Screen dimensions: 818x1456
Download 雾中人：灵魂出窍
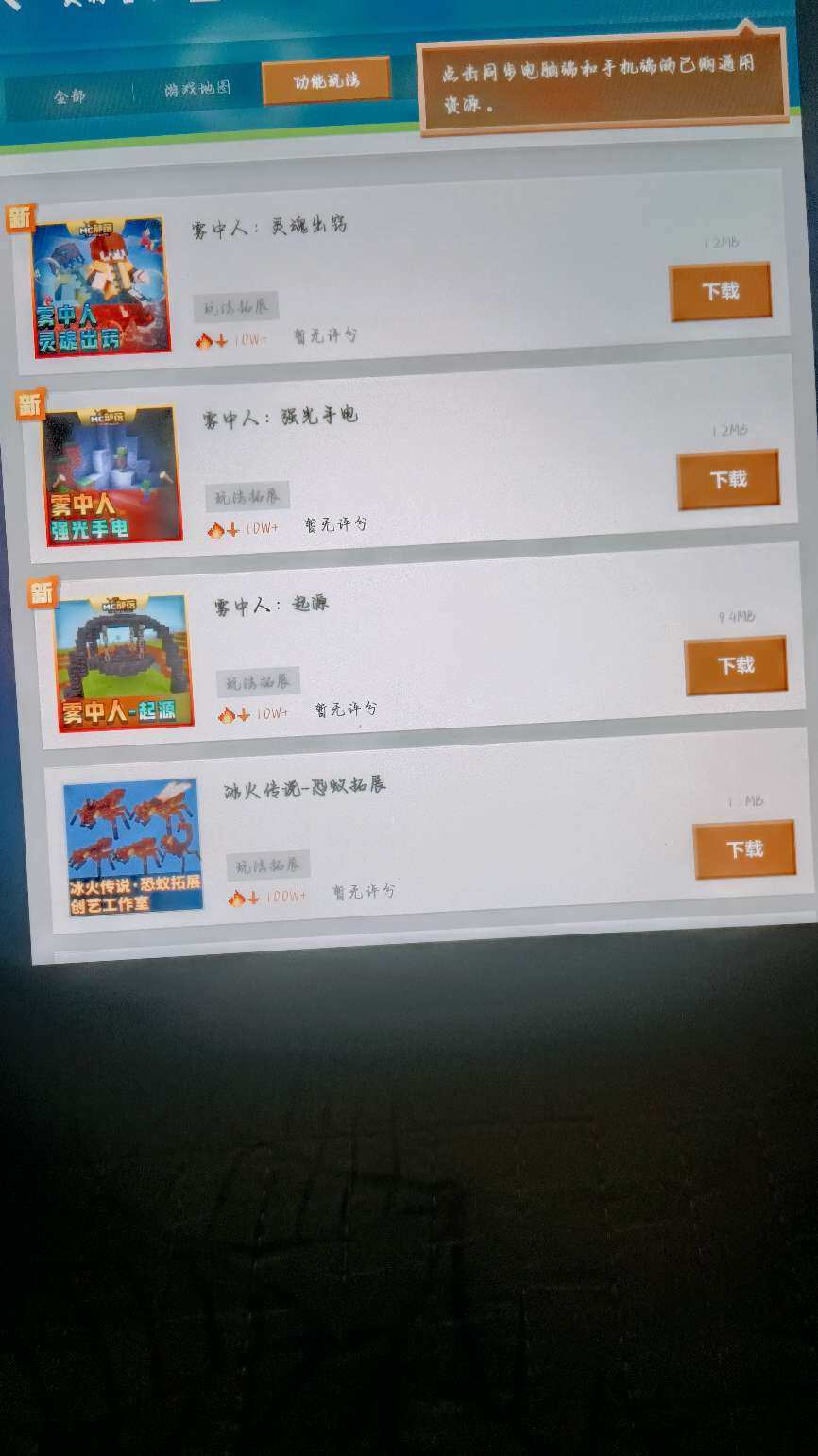pyautogui.click(x=721, y=291)
